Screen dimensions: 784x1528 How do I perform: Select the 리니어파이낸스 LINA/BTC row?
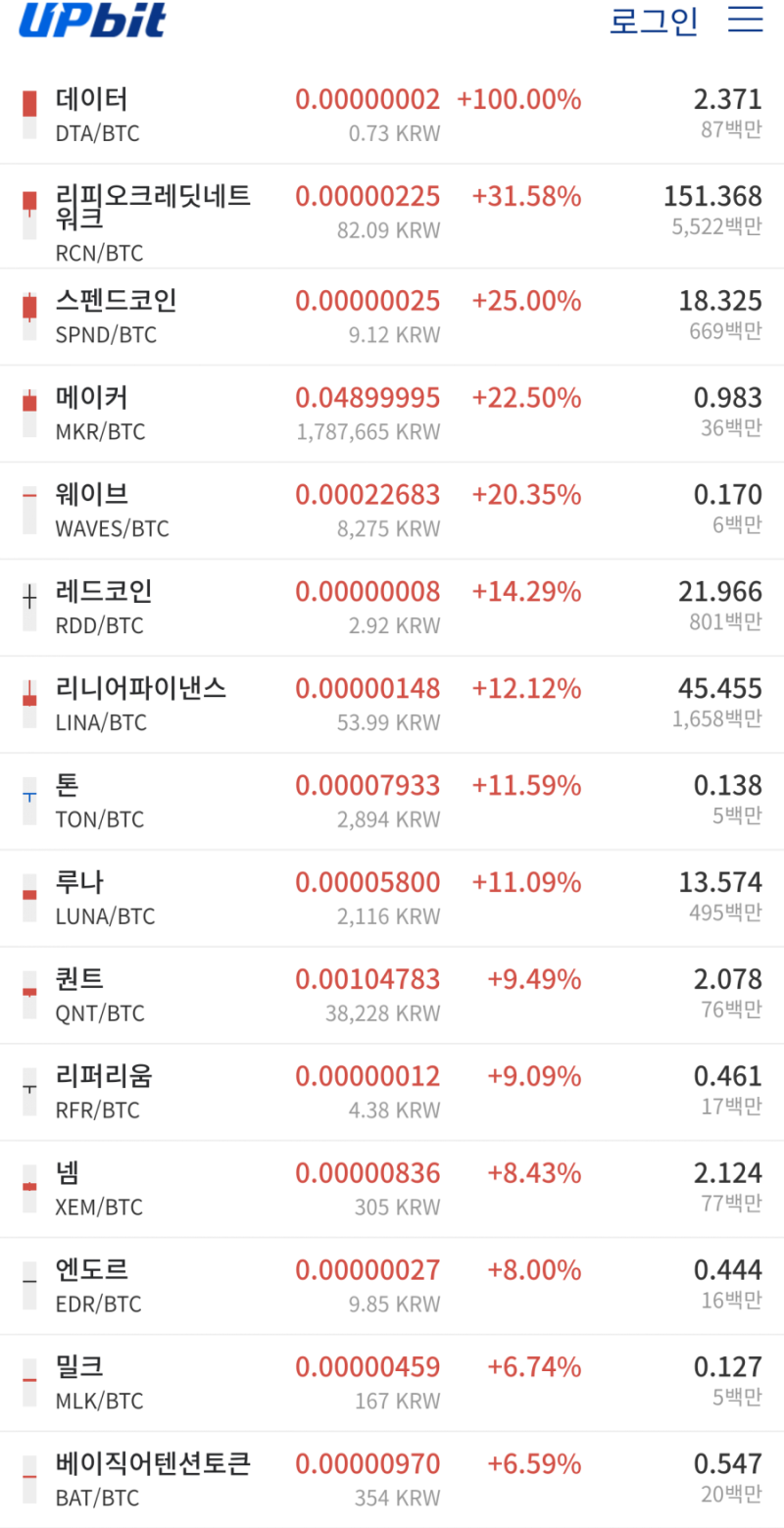coord(392,702)
